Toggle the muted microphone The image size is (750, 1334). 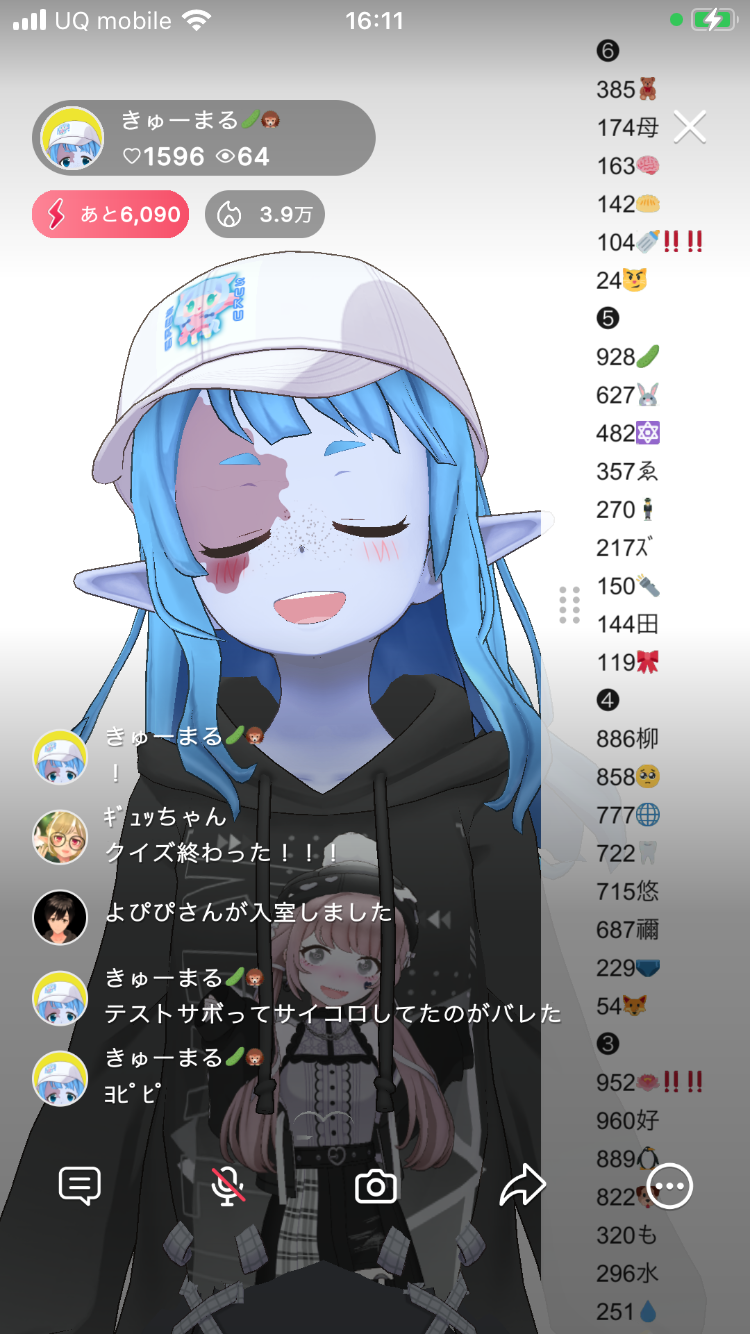tap(228, 1187)
